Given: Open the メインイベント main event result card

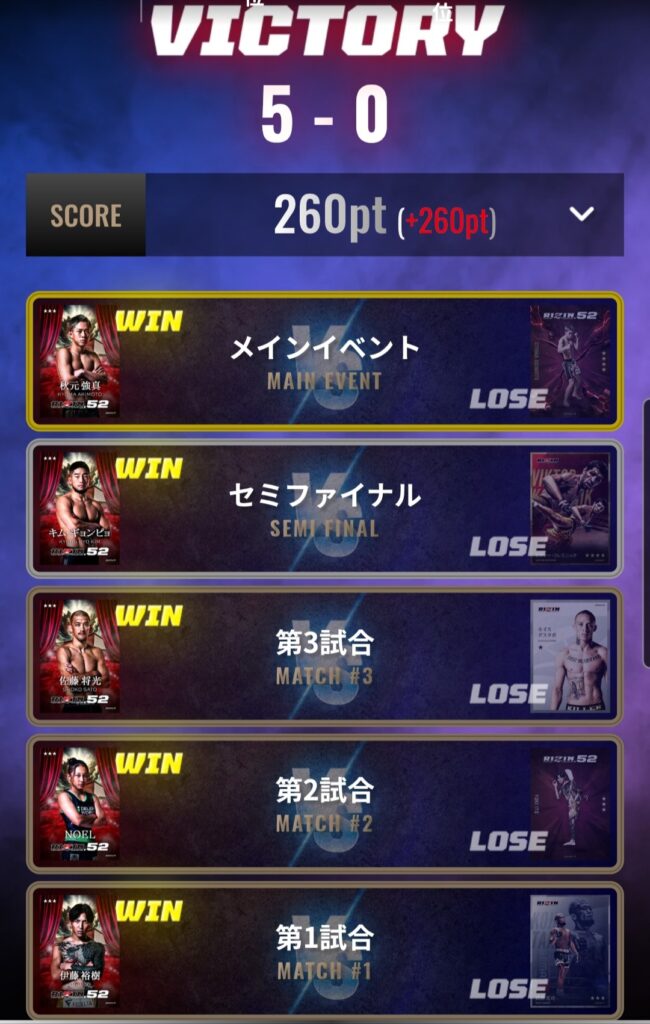Looking at the screenshot, I should 324,361.
